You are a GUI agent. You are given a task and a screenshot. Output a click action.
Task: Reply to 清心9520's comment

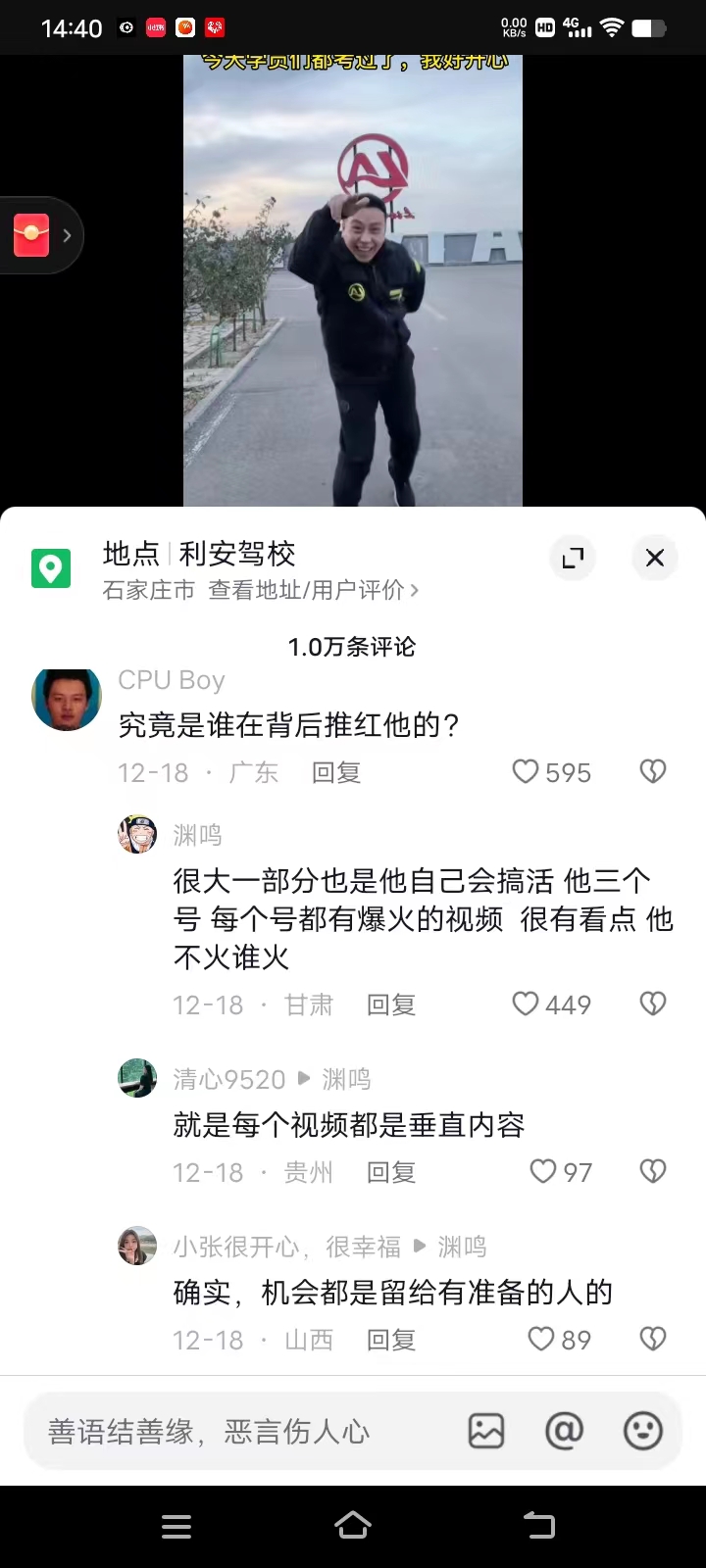pos(391,1173)
